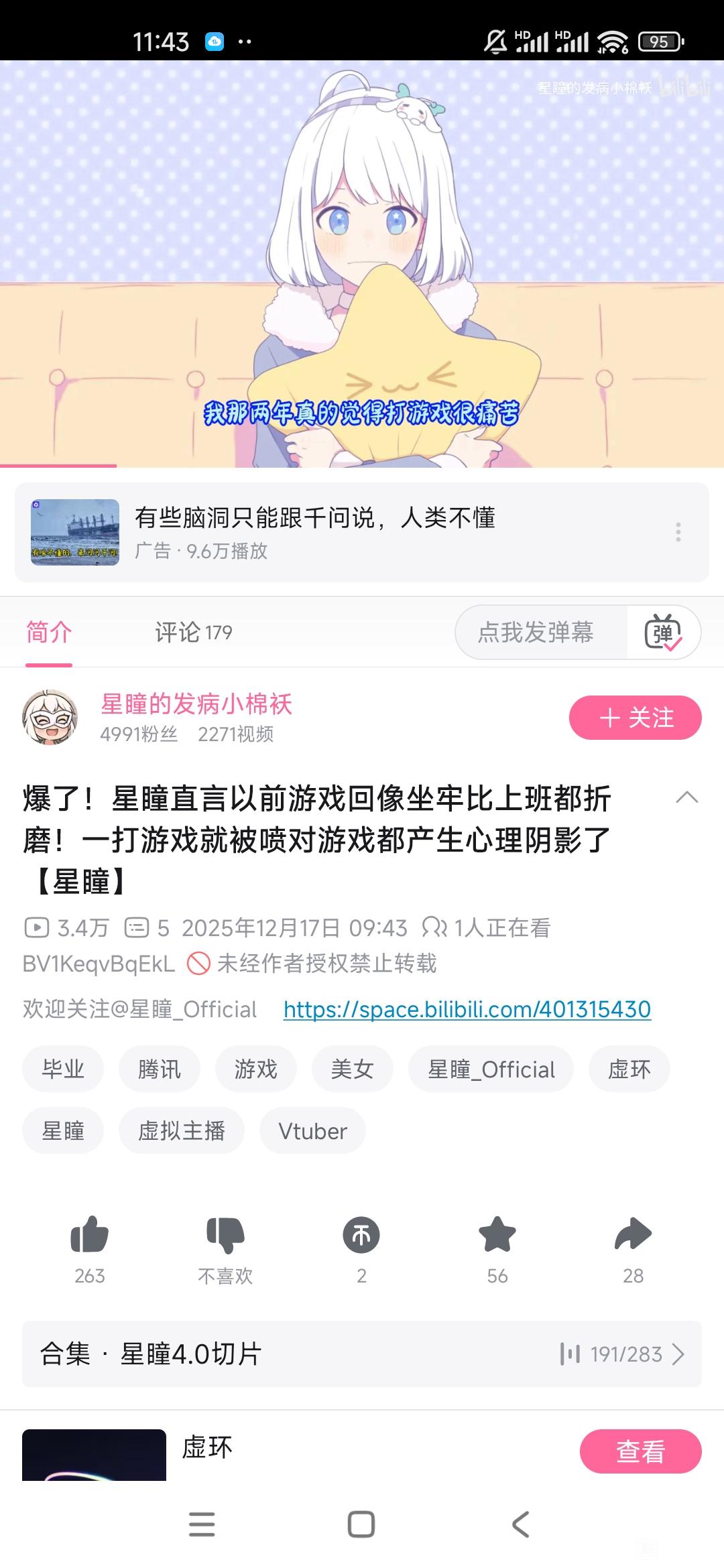
Task: Tap the 不喜欢 dislike icon
Action: coord(225,1235)
